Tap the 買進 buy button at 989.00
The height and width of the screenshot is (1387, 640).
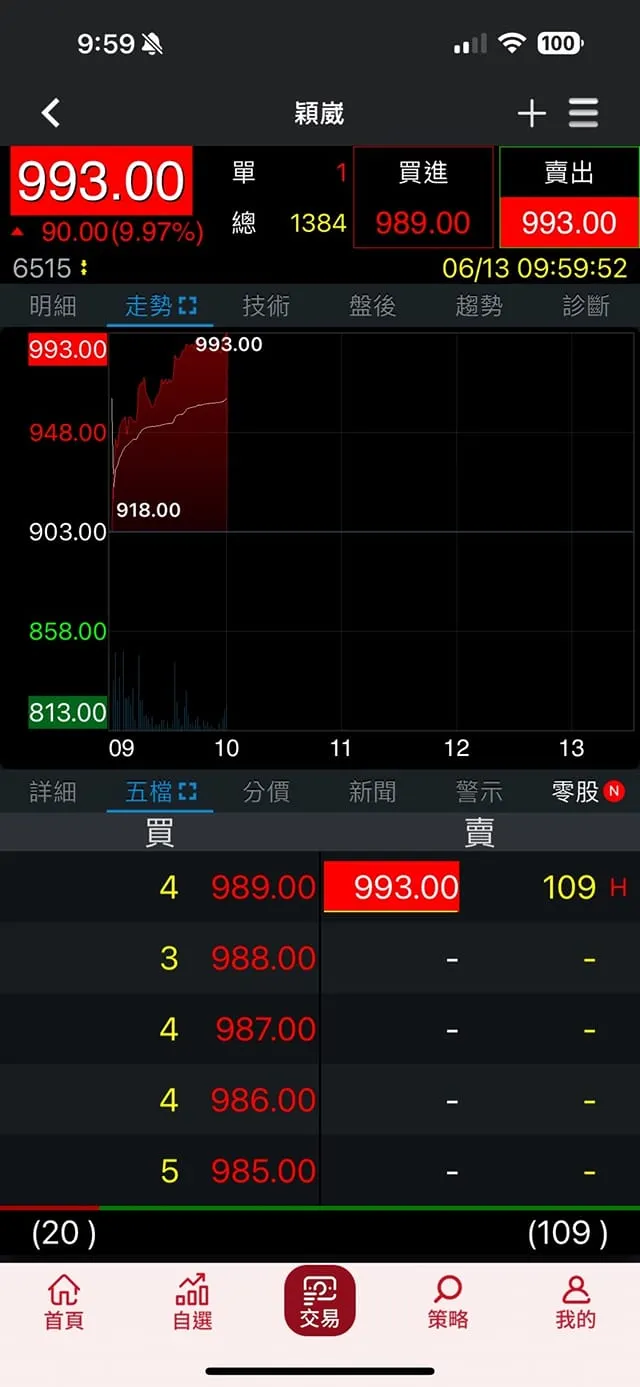(423, 198)
